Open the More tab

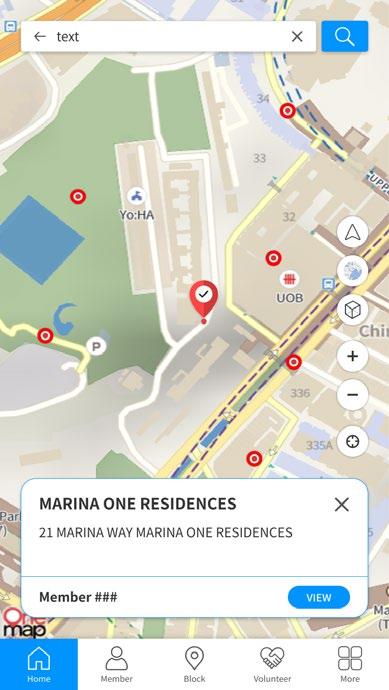tap(350, 664)
